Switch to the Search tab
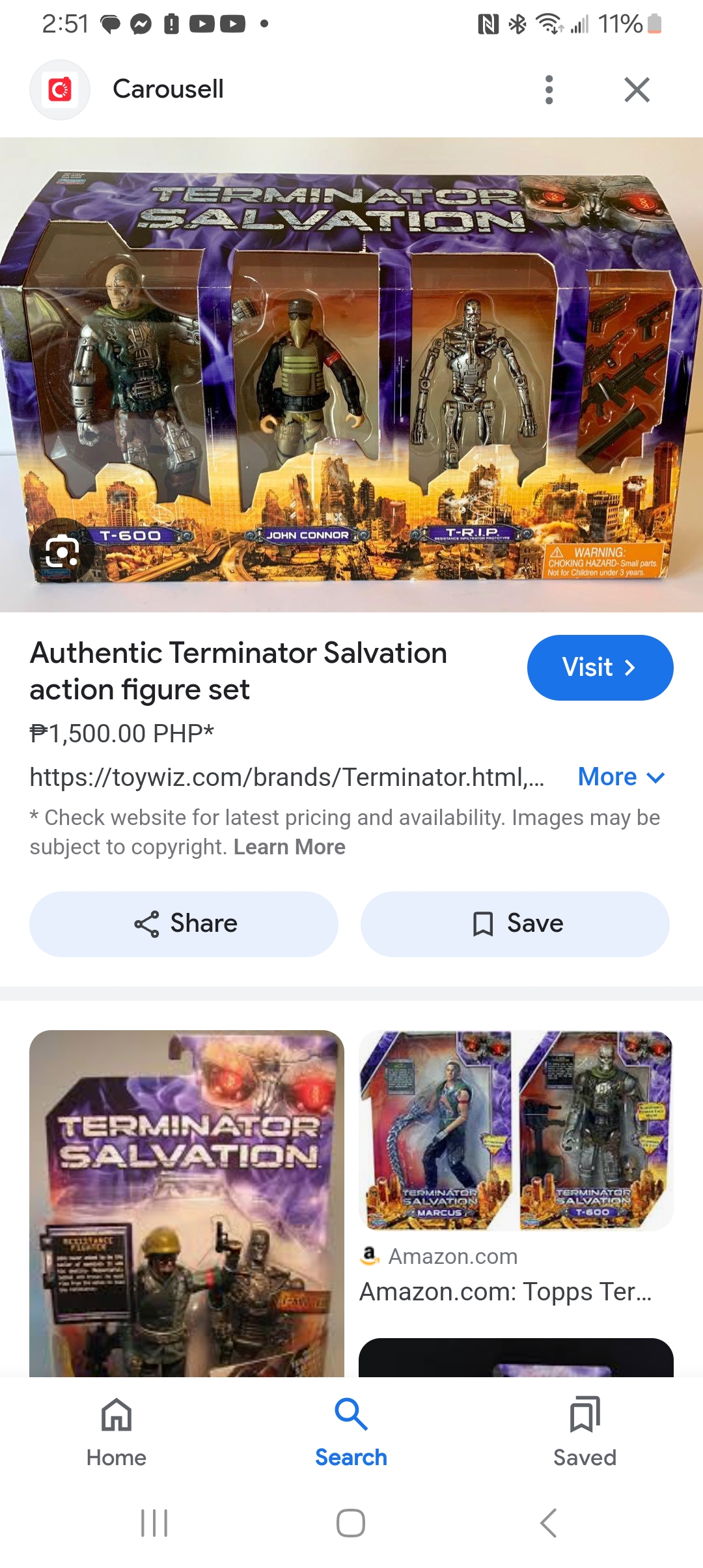 pos(351,1431)
